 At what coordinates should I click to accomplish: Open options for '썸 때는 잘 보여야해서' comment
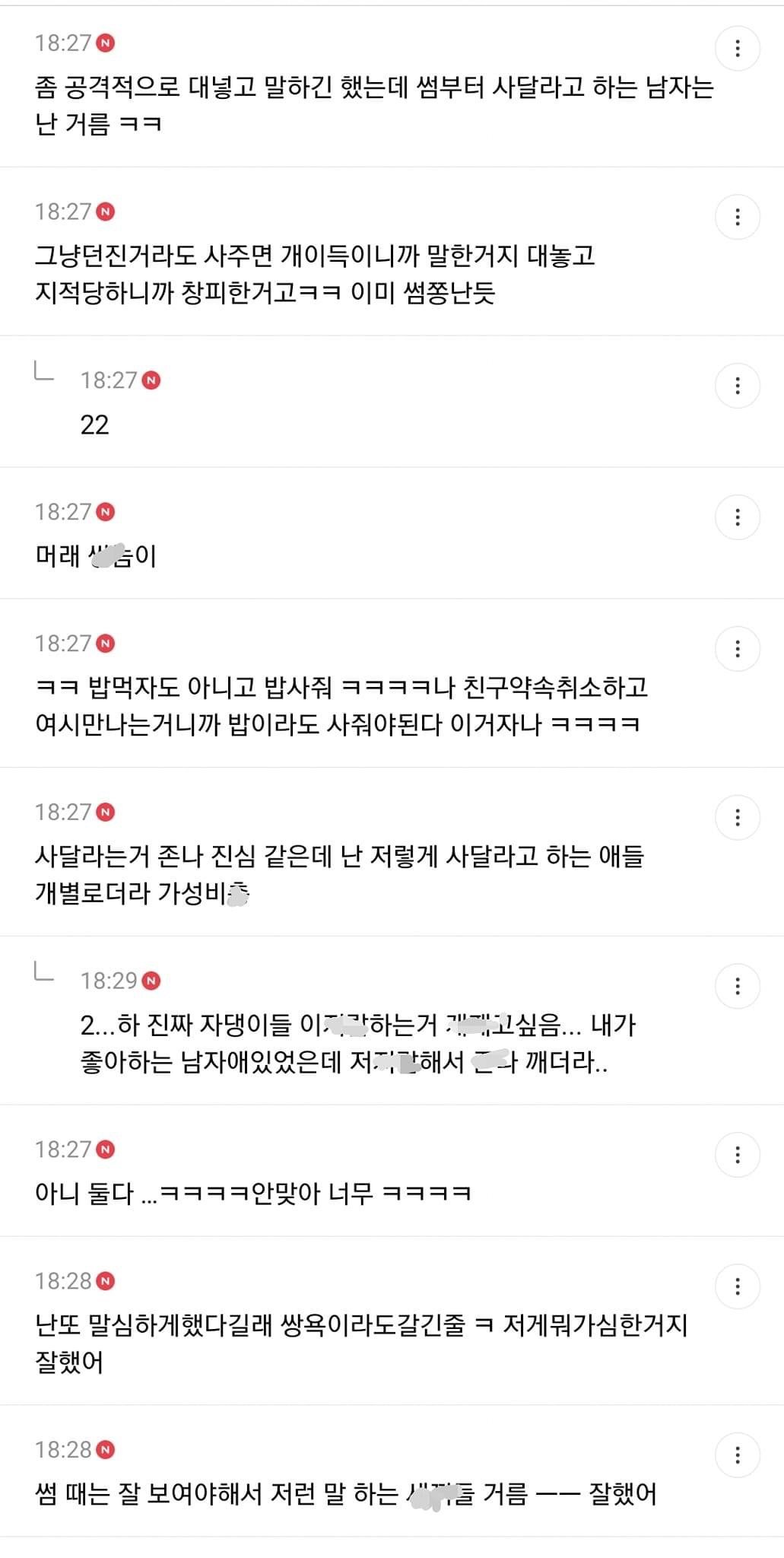click(x=737, y=1455)
